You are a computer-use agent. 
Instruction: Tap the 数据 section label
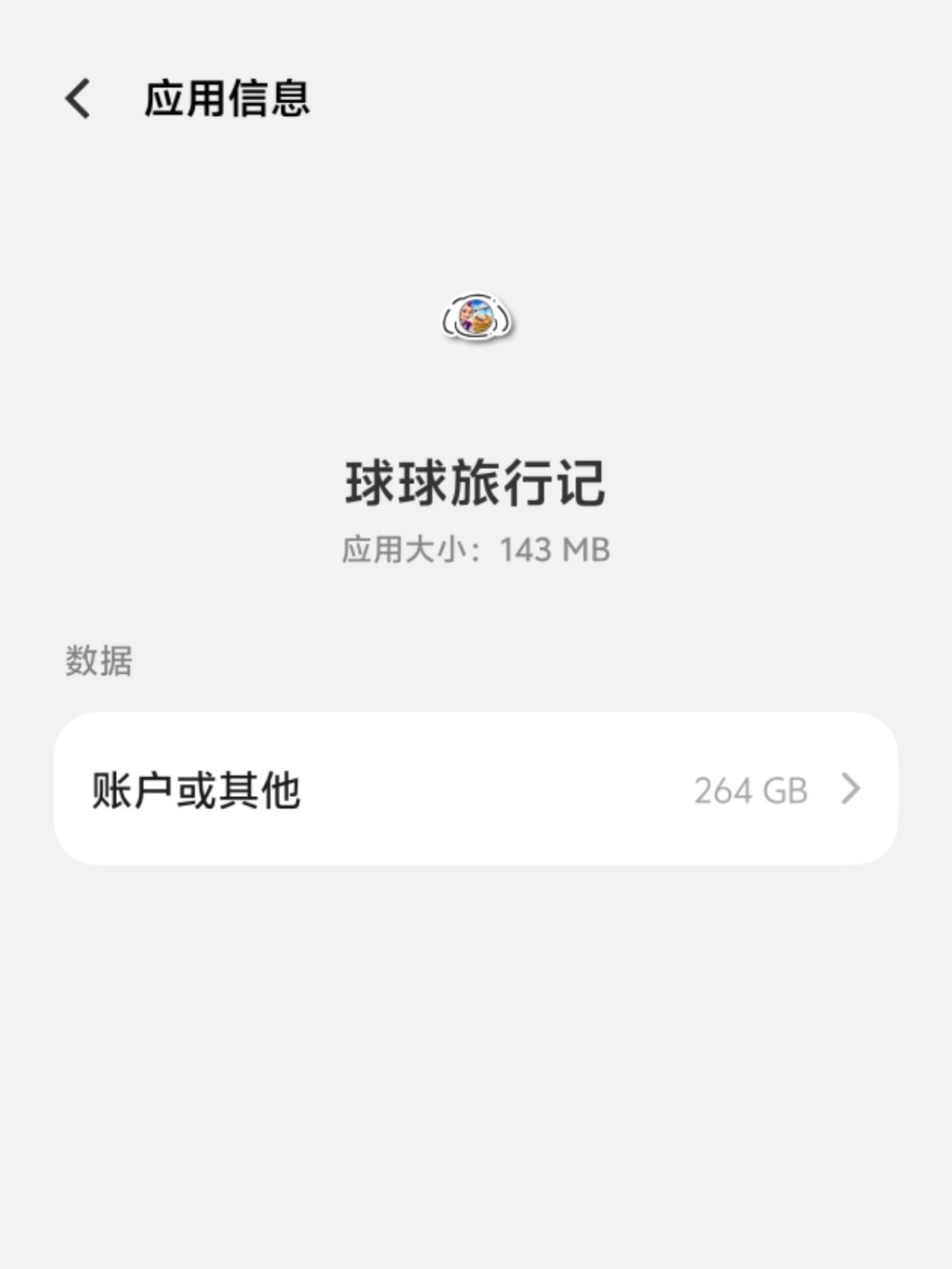point(98,659)
